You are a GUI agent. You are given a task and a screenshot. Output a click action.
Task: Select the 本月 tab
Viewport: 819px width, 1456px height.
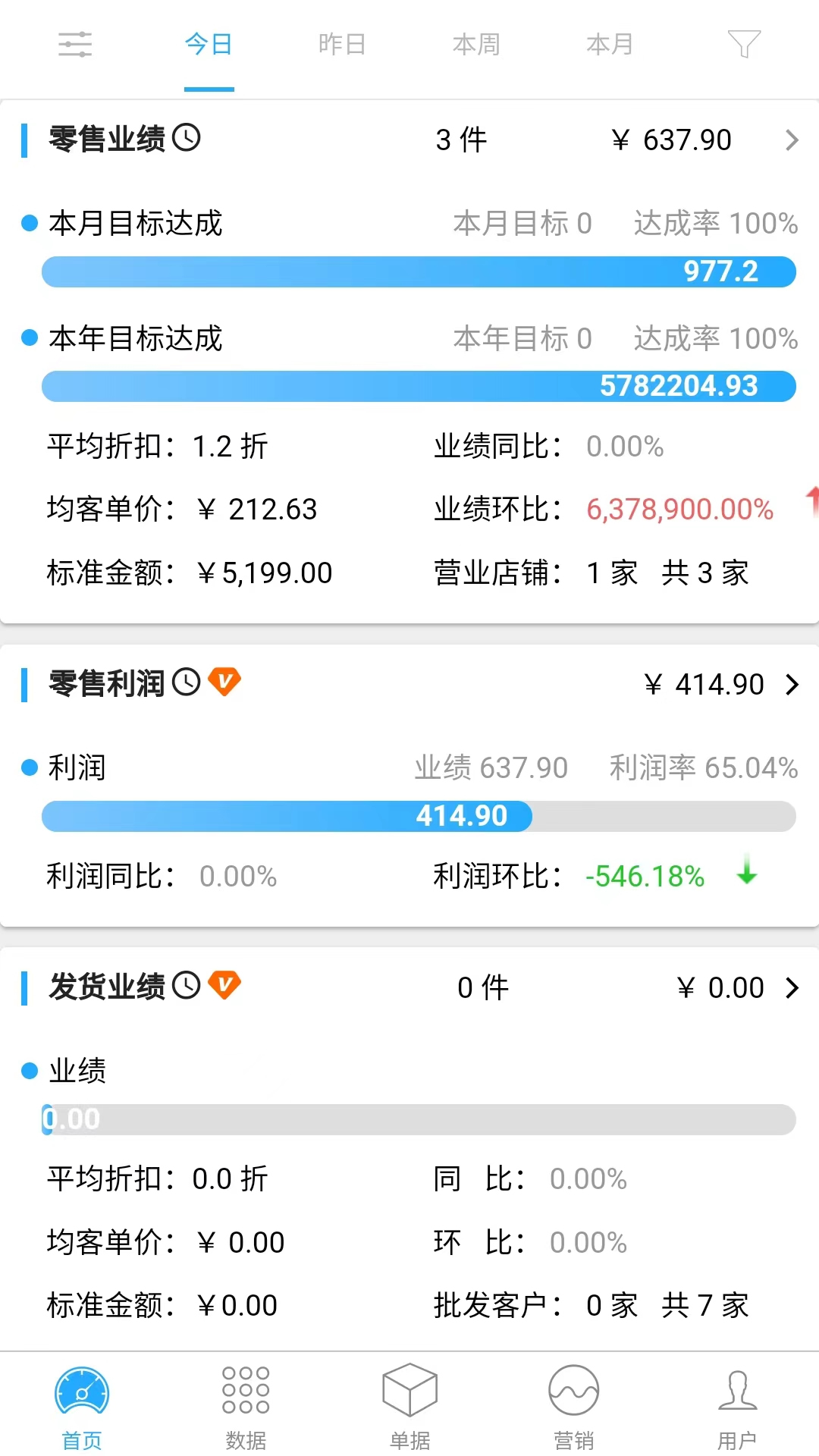pyautogui.click(x=610, y=43)
